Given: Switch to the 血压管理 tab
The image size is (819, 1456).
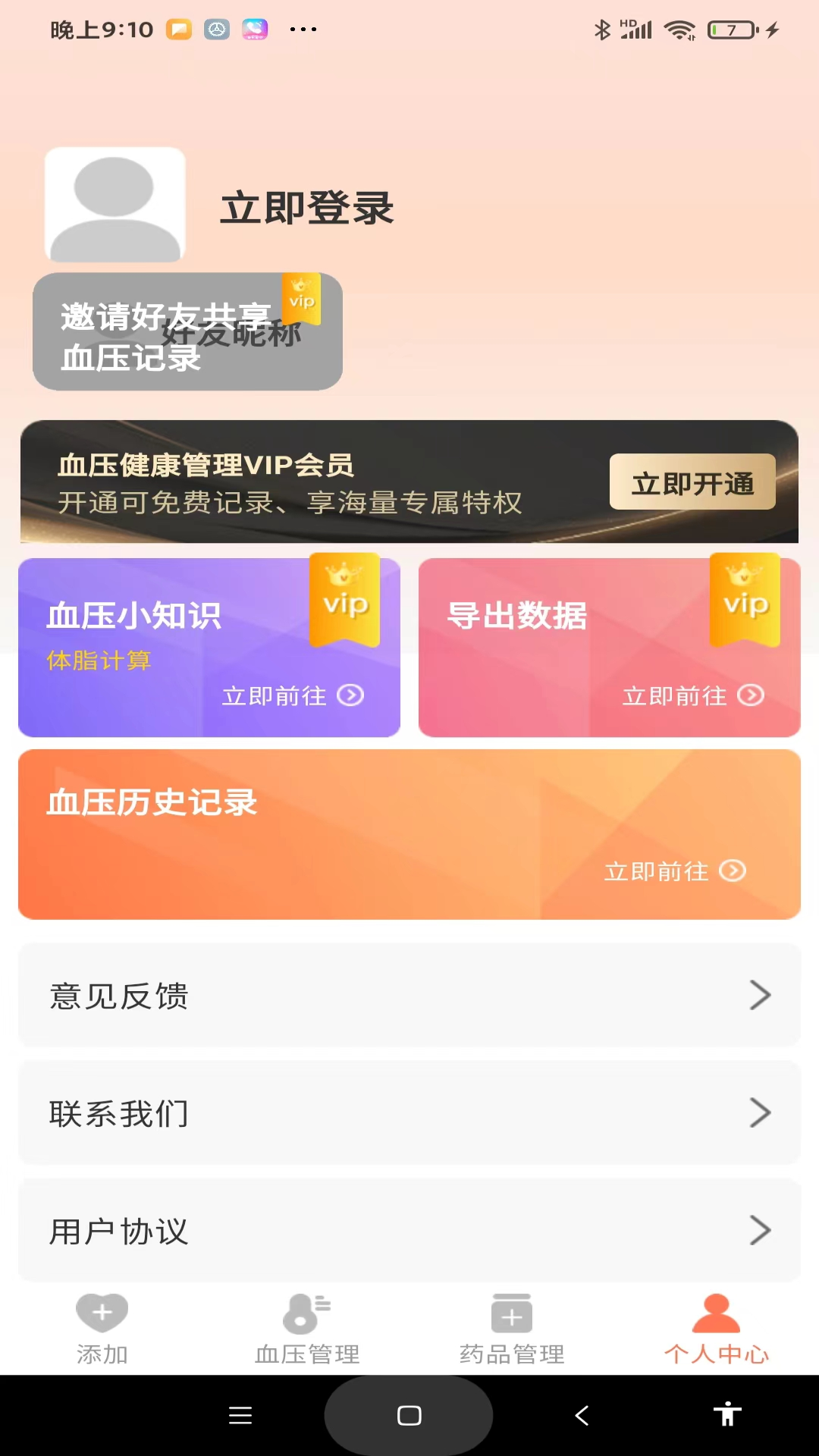Looking at the screenshot, I should point(306,1331).
